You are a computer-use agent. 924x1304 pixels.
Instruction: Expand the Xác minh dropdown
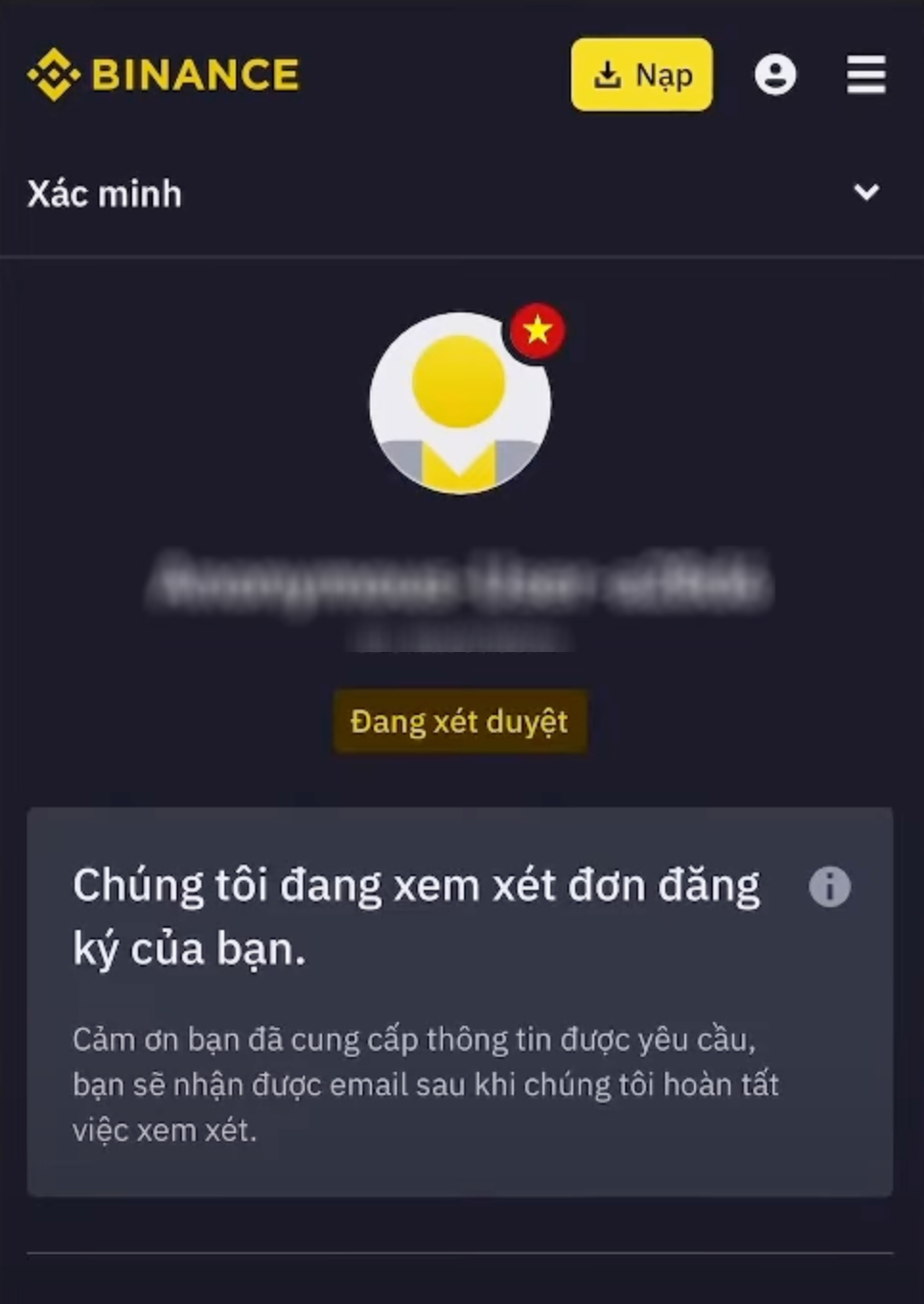[x=866, y=193]
